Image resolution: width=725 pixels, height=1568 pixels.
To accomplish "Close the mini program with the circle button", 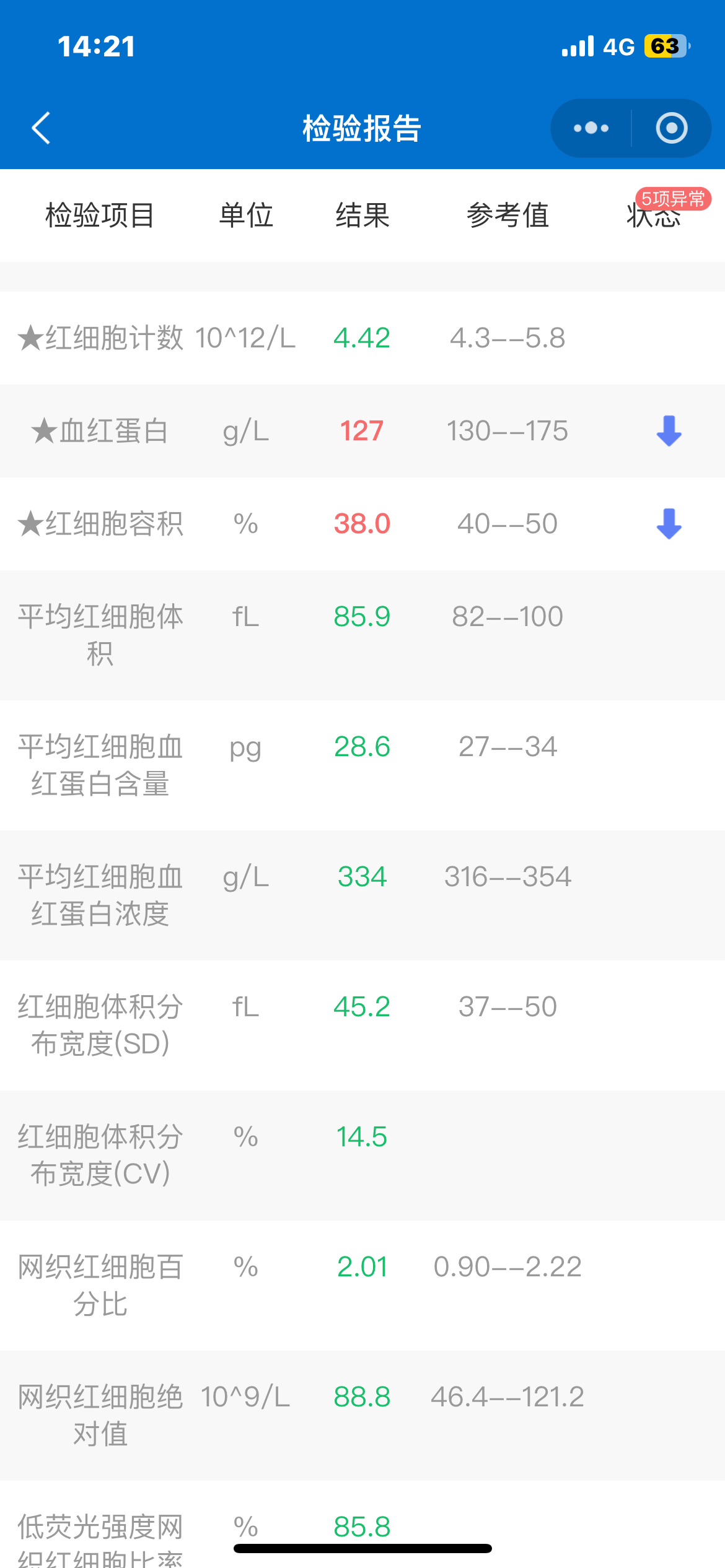I will point(672,128).
